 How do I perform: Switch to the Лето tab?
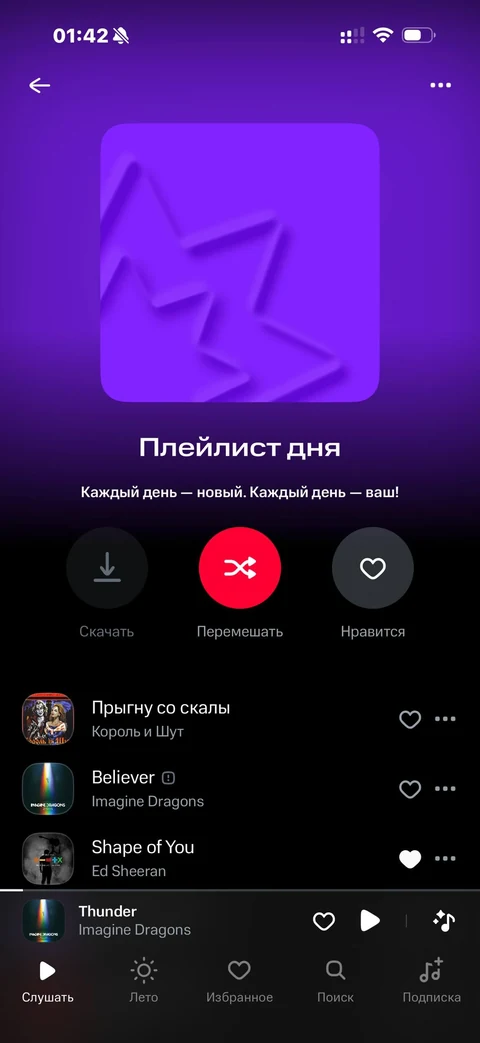(144, 980)
